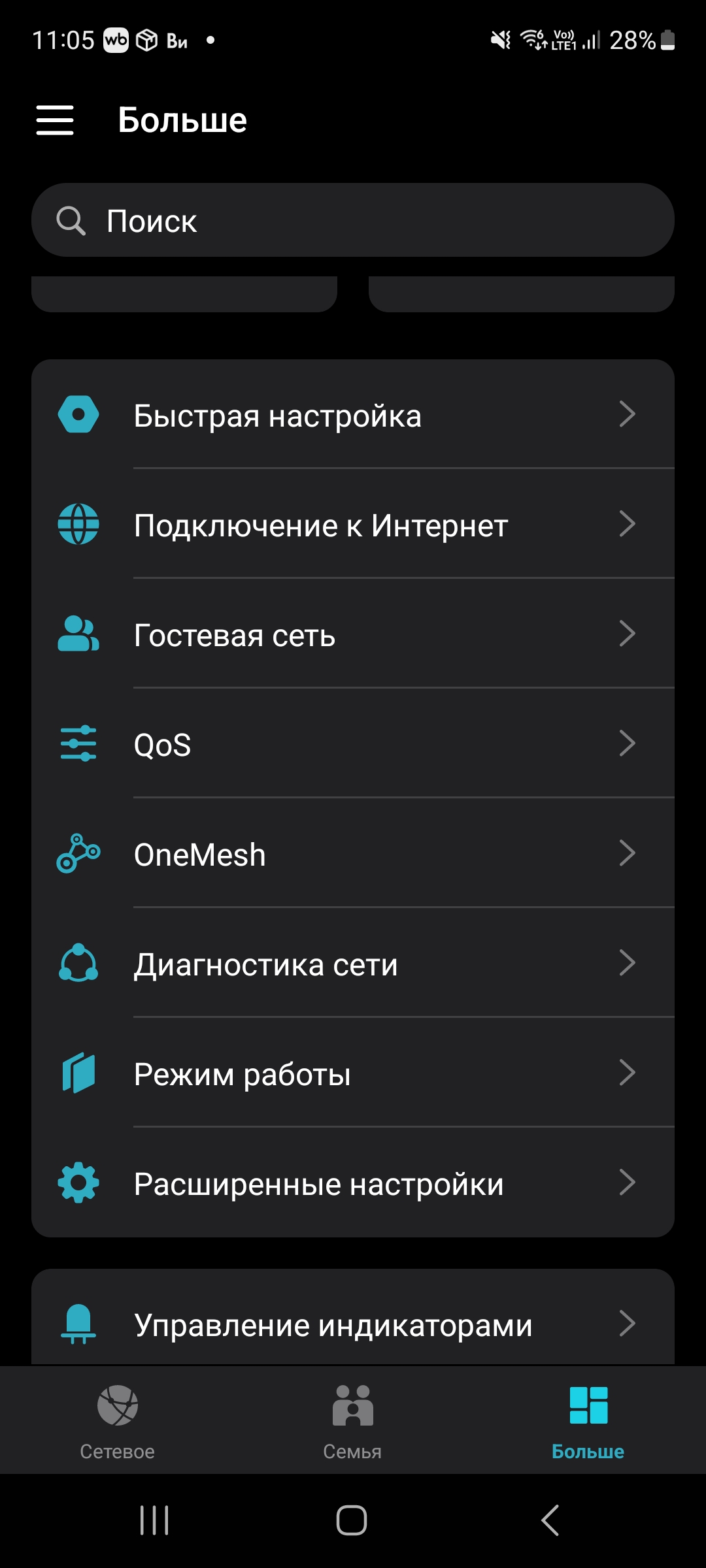The image size is (706, 1568).
Task: Open Гостевая сеть settings
Action: click(353, 634)
